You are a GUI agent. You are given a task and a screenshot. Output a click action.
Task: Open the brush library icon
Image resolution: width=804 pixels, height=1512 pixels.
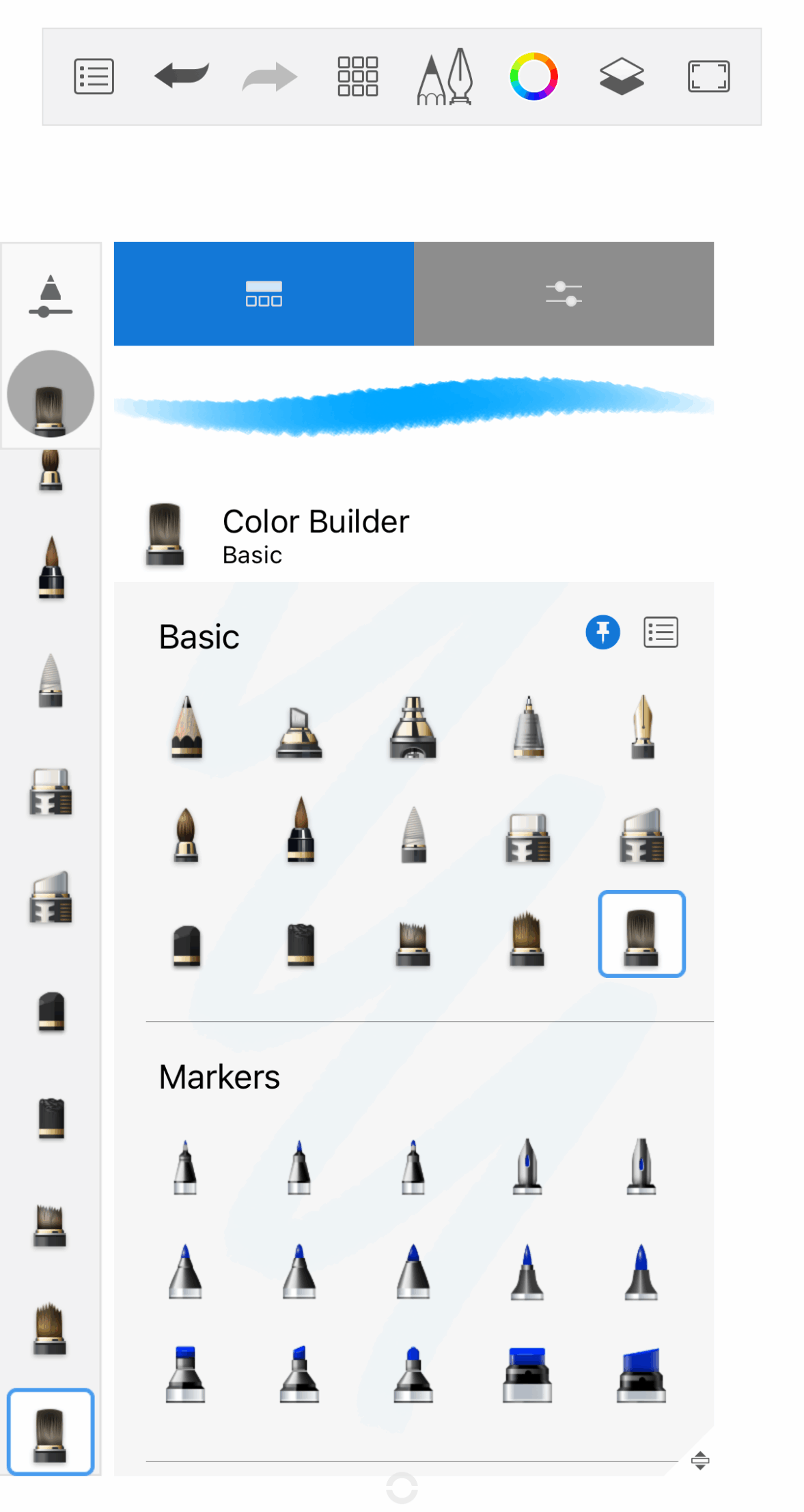445,76
